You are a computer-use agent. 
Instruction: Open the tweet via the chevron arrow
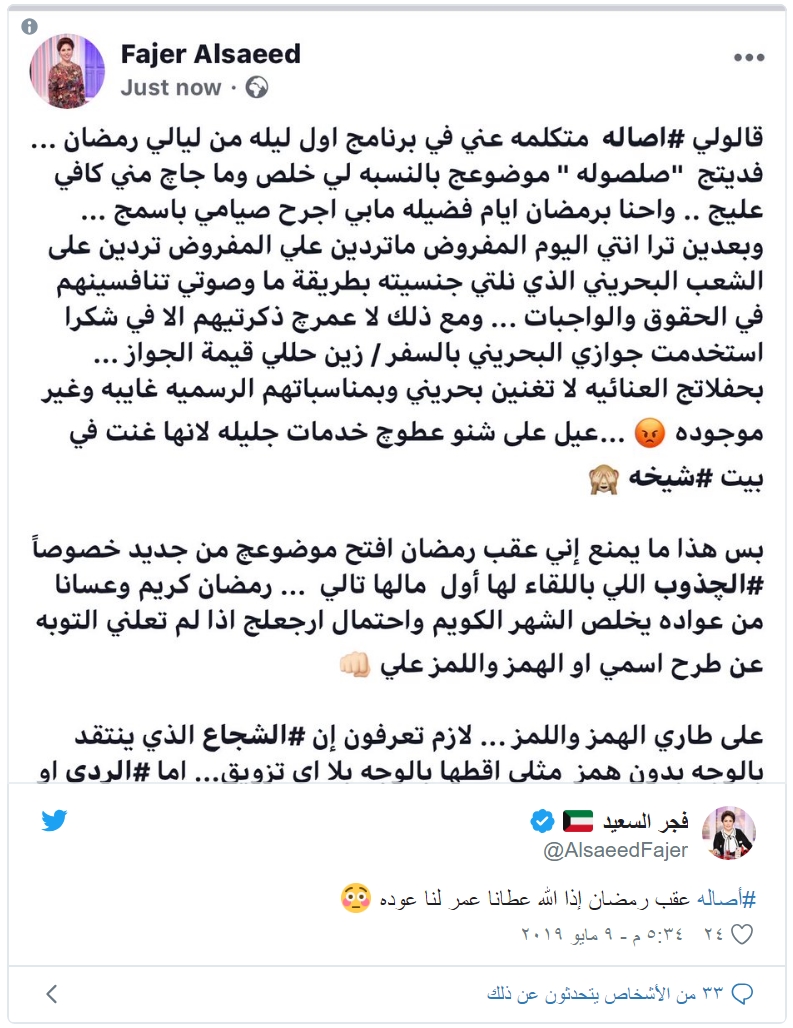coord(52,994)
